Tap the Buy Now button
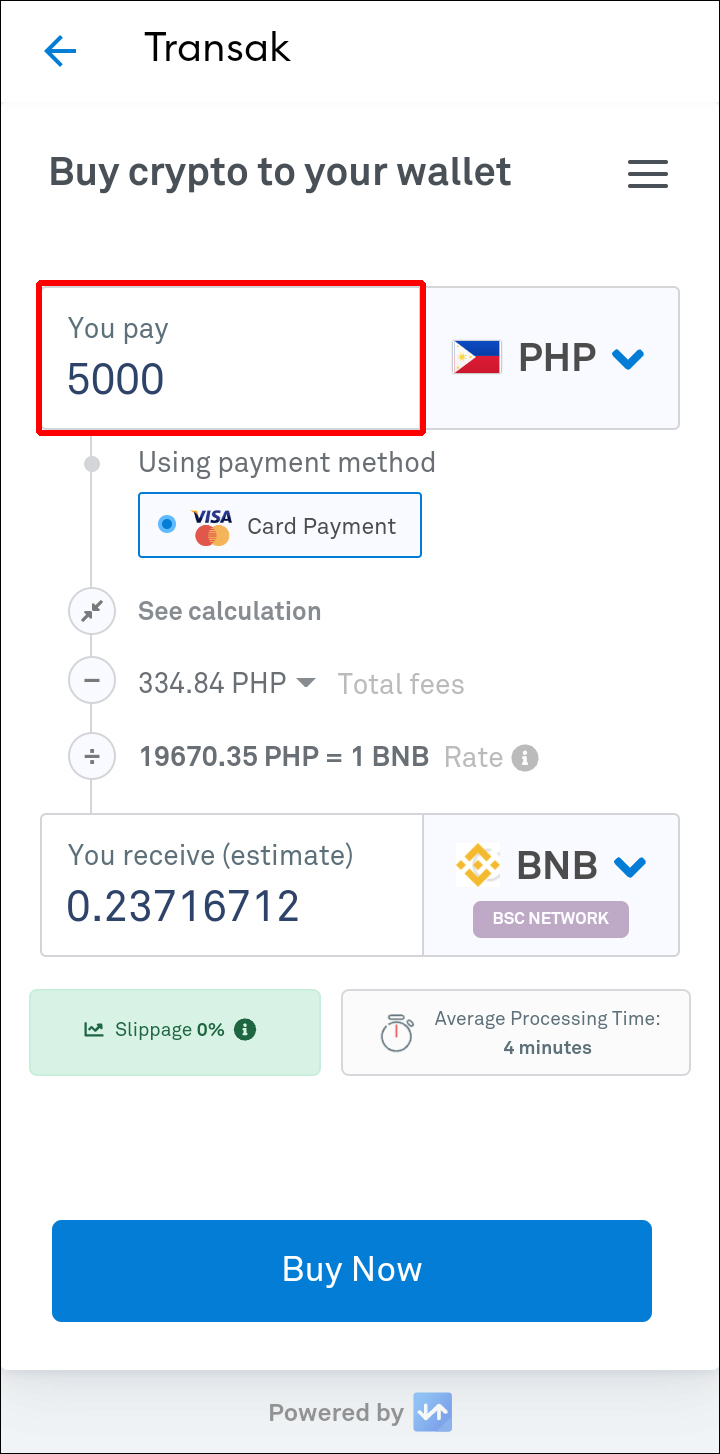This screenshot has height=1454, width=720. (352, 1270)
